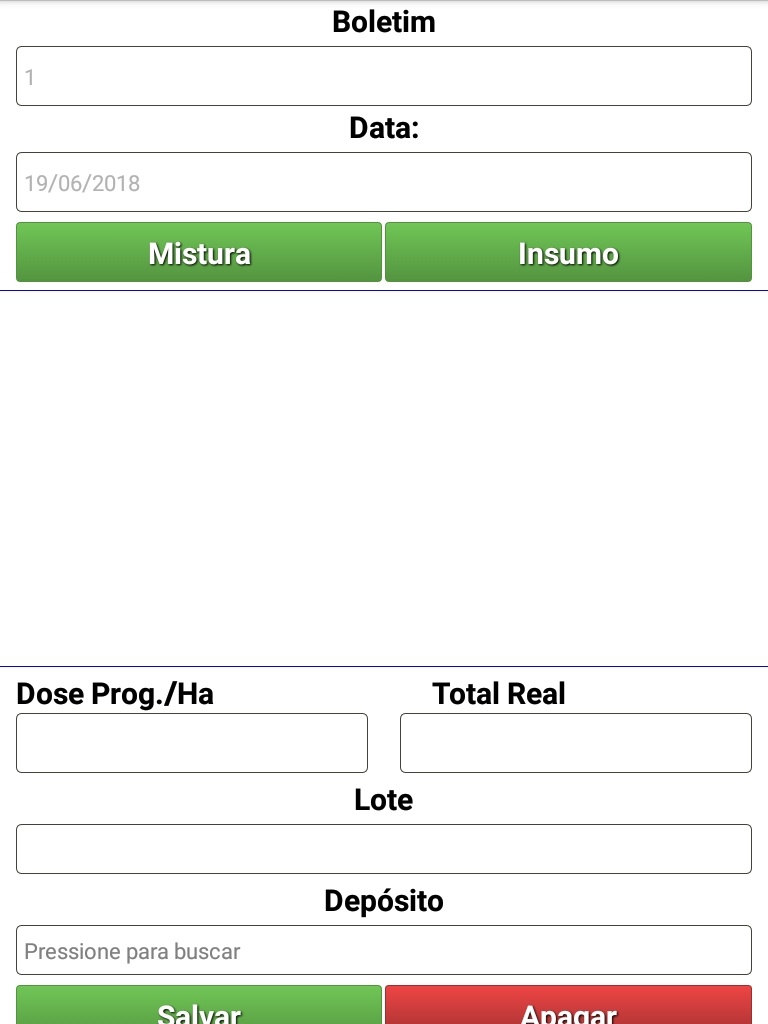Enter the Total Real field

point(576,743)
